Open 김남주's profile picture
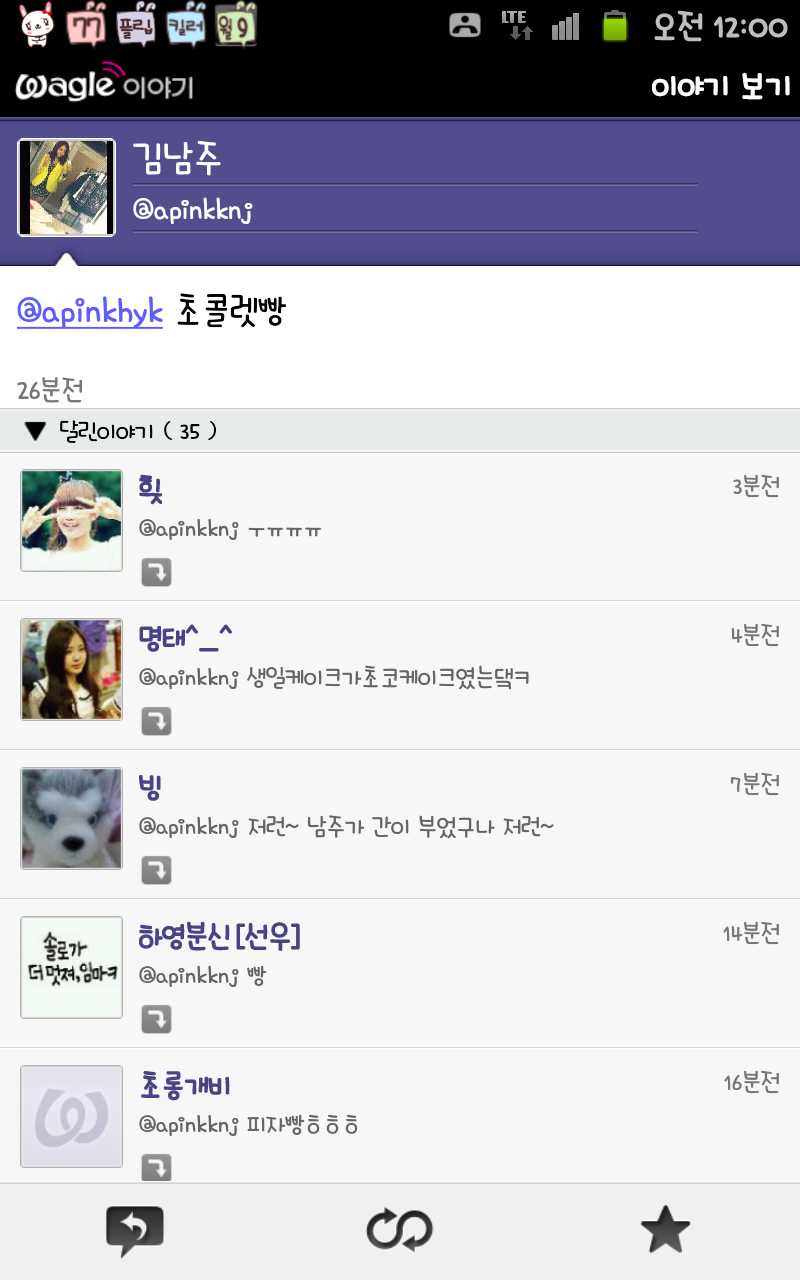The width and height of the screenshot is (800, 1280). click(x=67, y=187)
